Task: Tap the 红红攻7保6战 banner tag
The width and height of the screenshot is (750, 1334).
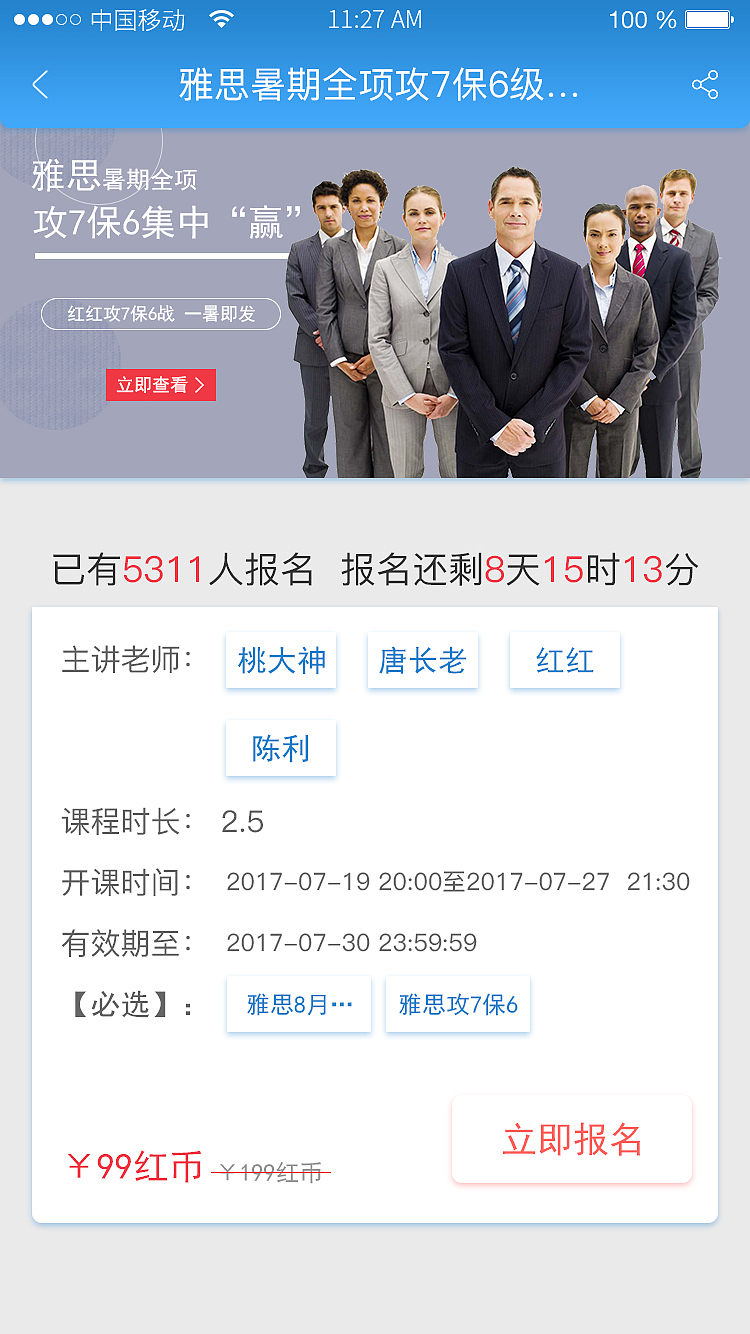Action: pos(160,313)
